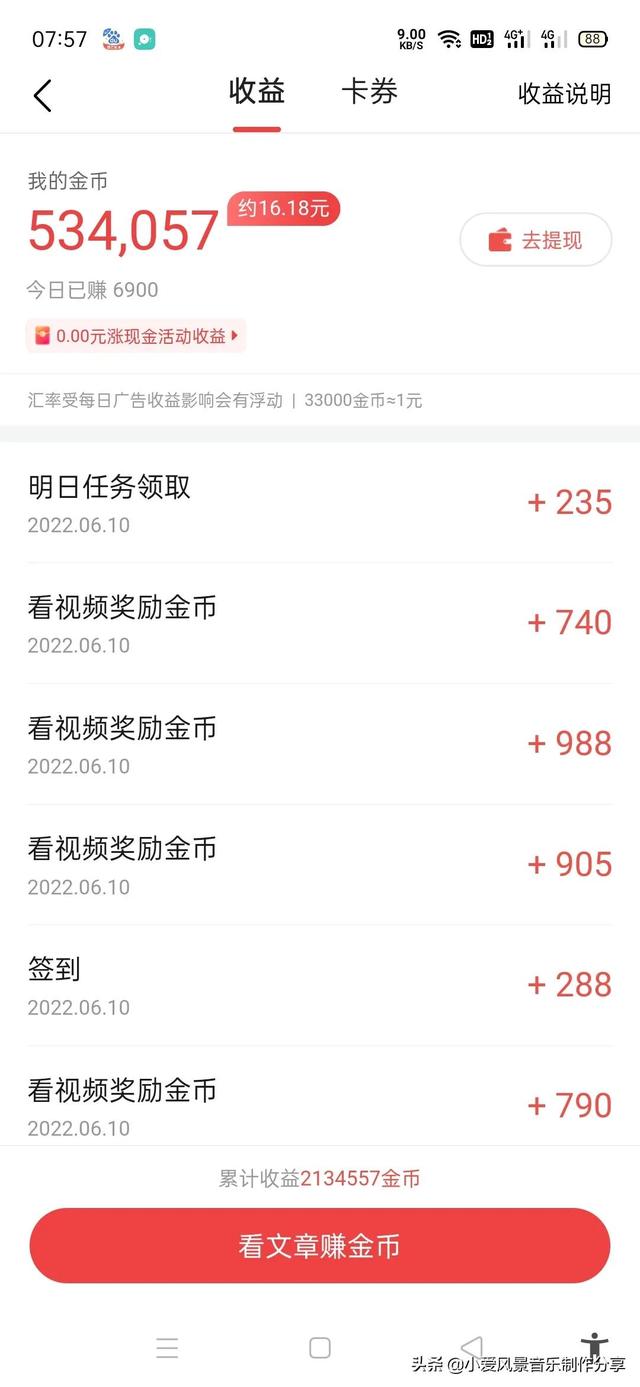Go to the system home screen
This screenshot has height=1387, width=640.
pos(320,1347)
